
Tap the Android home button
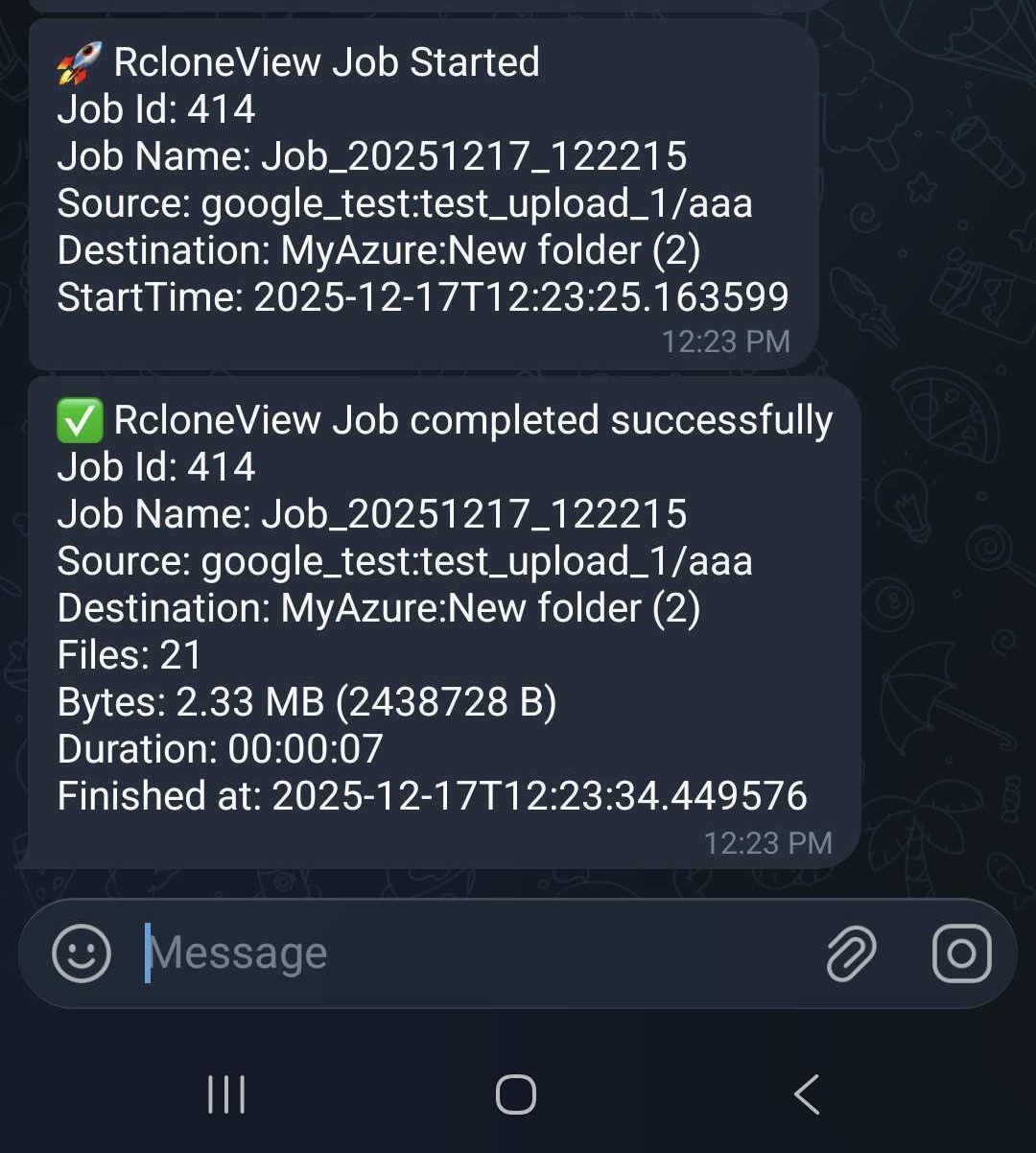[x=515, y=1092]
